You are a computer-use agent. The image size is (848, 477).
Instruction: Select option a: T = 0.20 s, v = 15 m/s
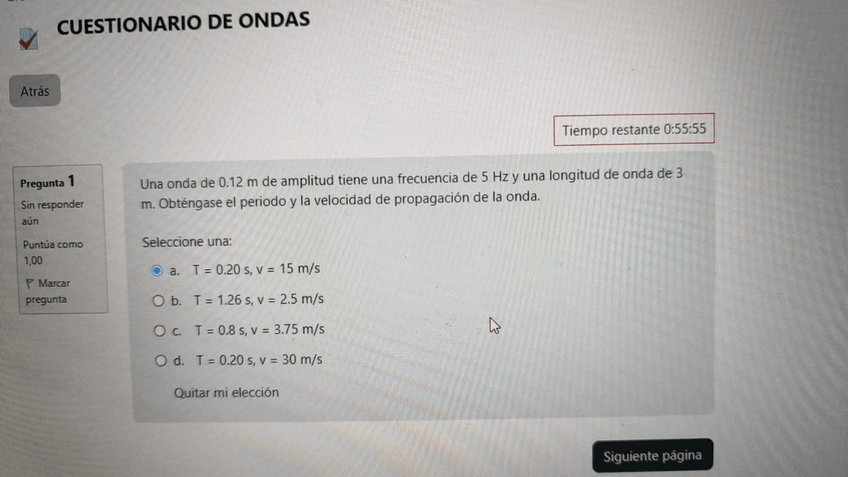pyautogui.click(x=157, y=270)
